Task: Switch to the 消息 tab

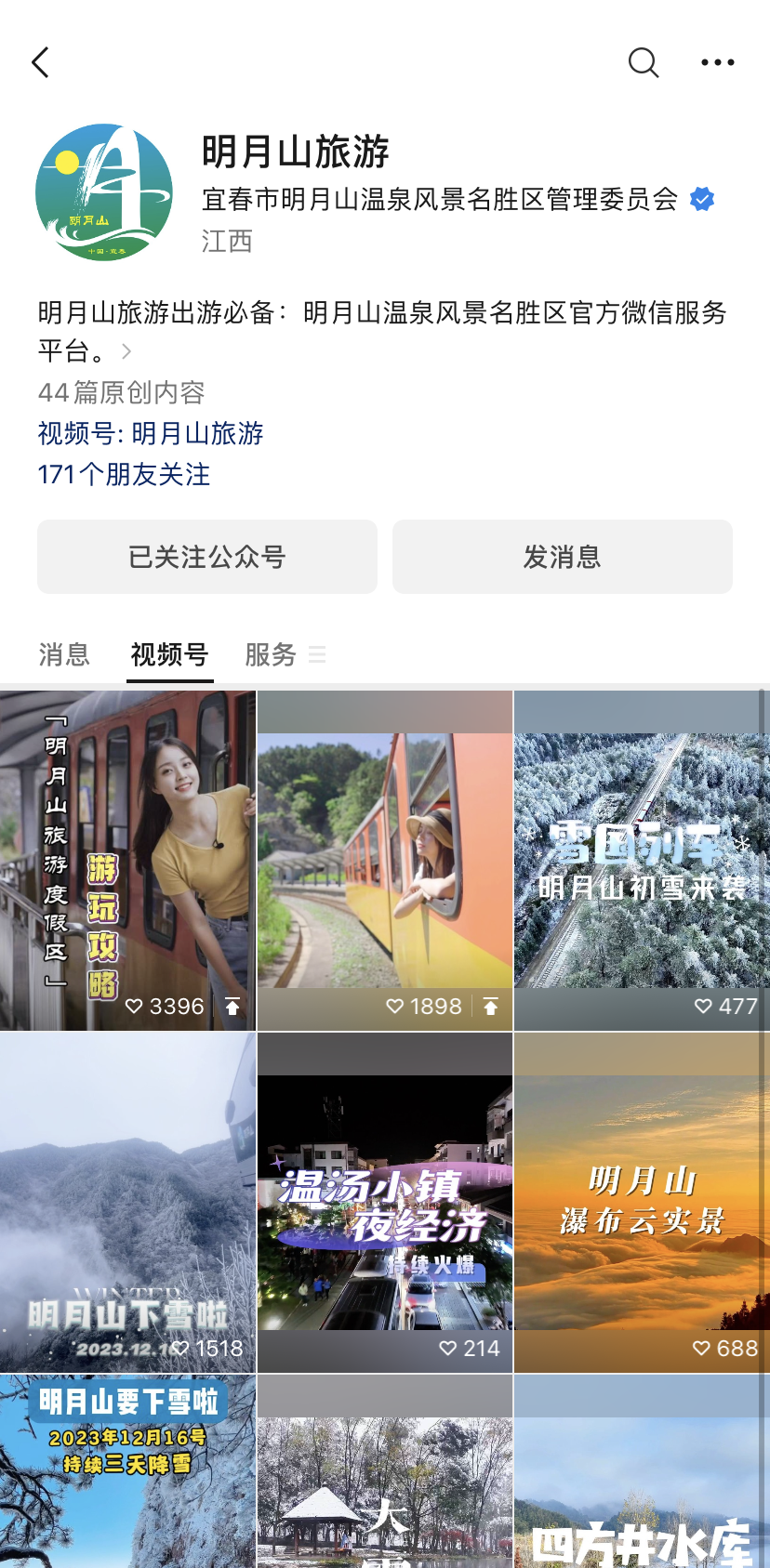Action: coord(64,654)
